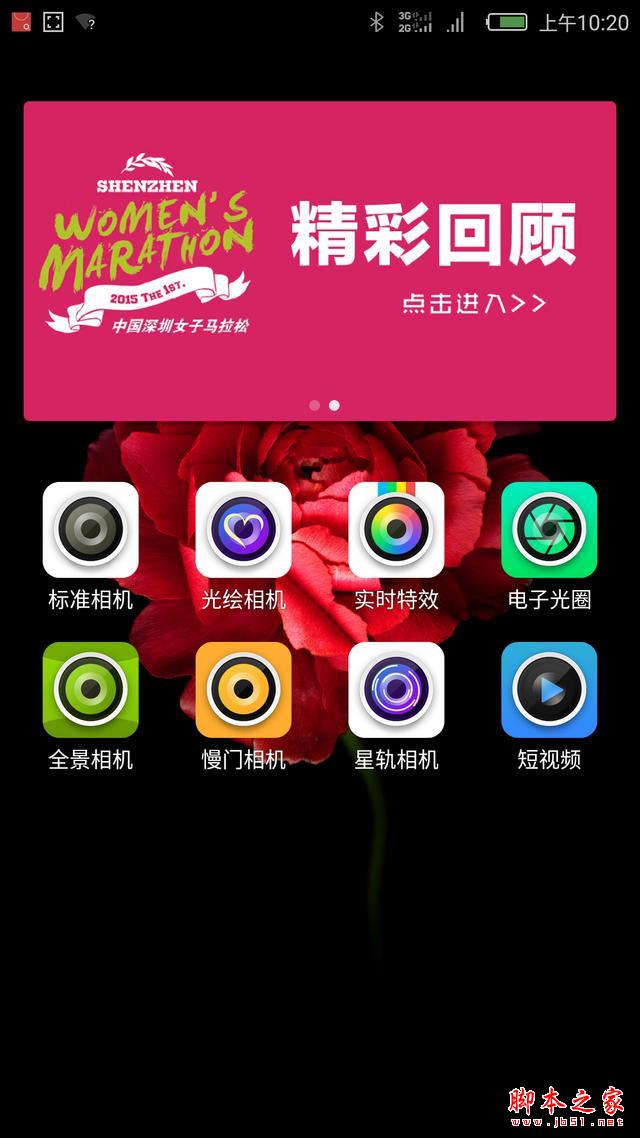The width and height of the screenshot is (640, 1138).
Task: Tap the first banner page indicator dot
Action: tap(315, 405)
